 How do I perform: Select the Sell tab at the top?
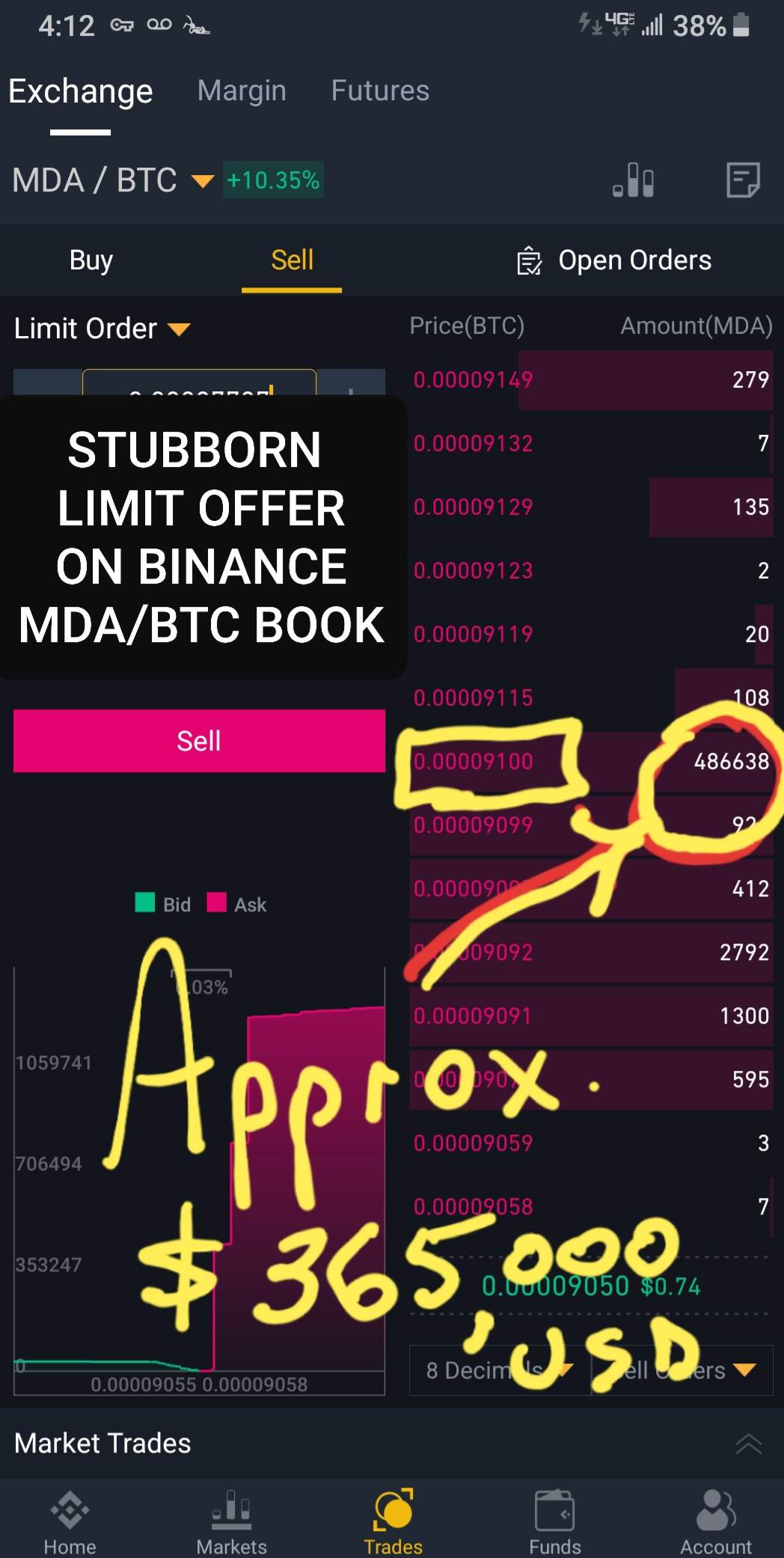click(292, 260)
